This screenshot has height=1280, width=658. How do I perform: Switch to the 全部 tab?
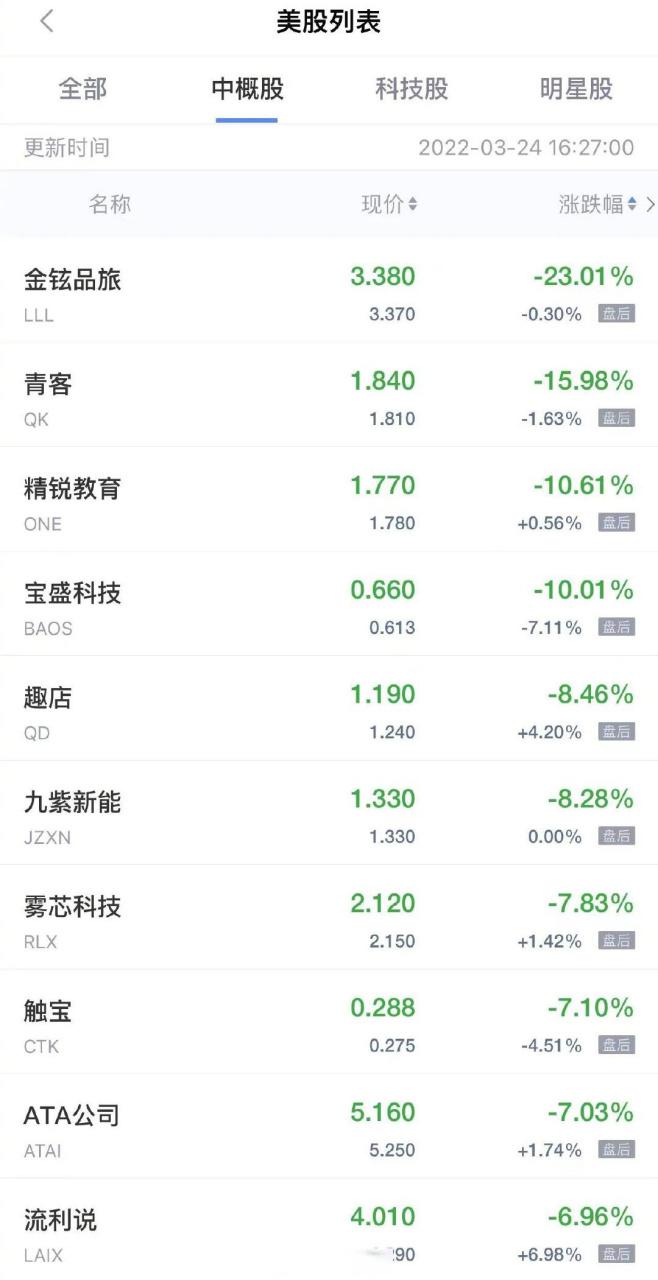[82, 89]
